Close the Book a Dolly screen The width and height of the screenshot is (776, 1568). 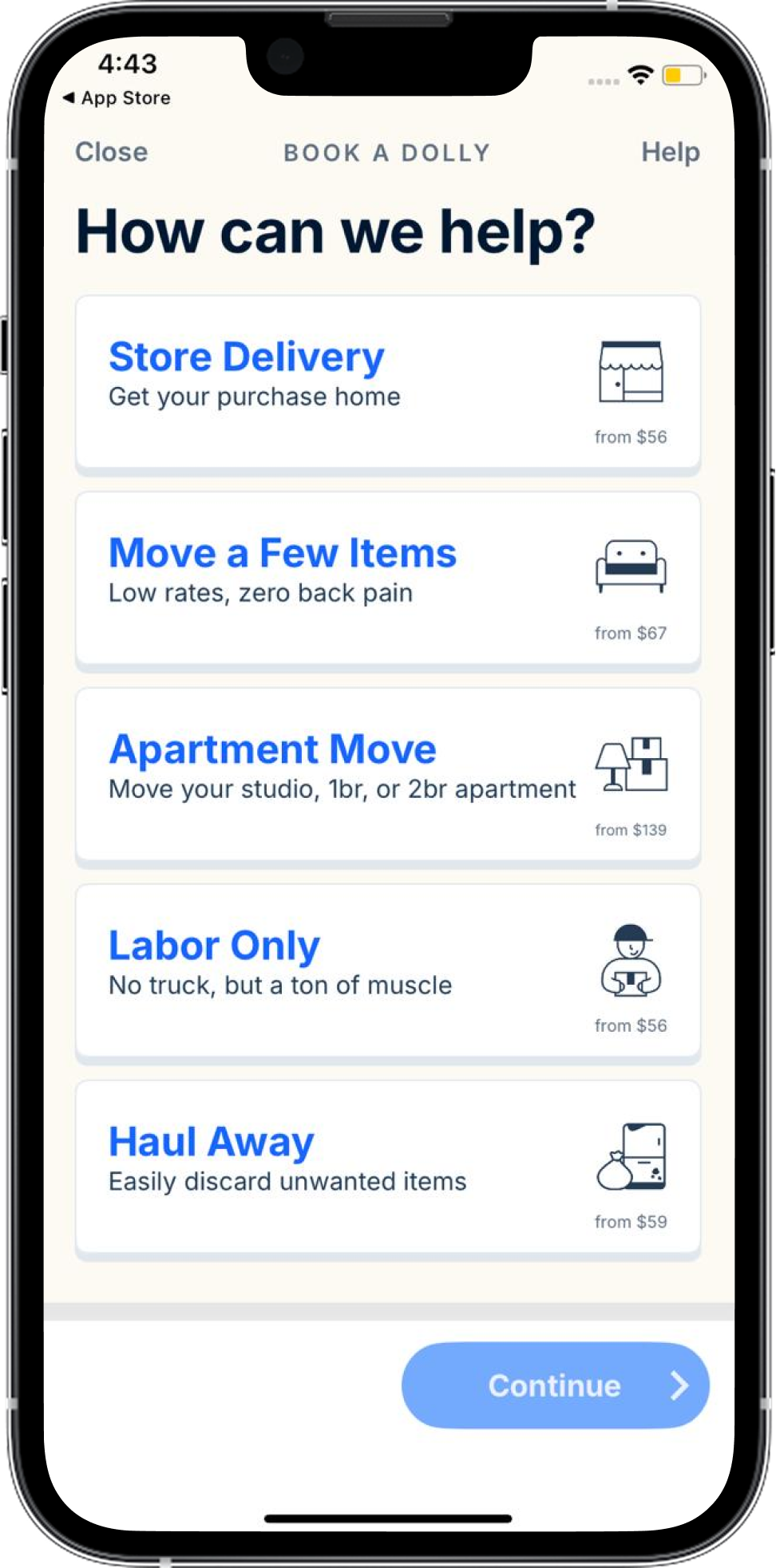[111, 152]
